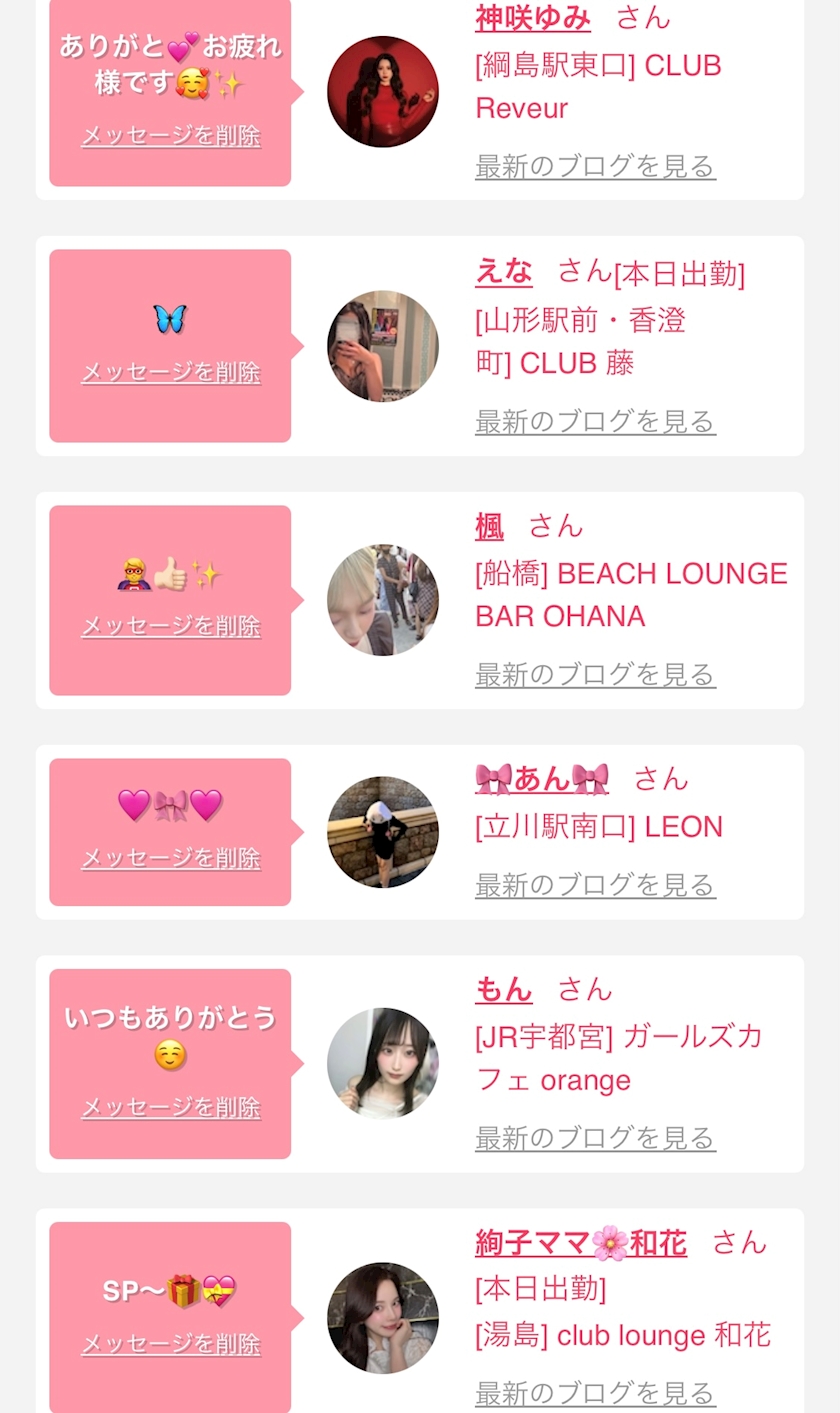View 絢子ママ和花's latest blog
The height and width of the screenshot is (1413, 840).
tap(595, 1393)
